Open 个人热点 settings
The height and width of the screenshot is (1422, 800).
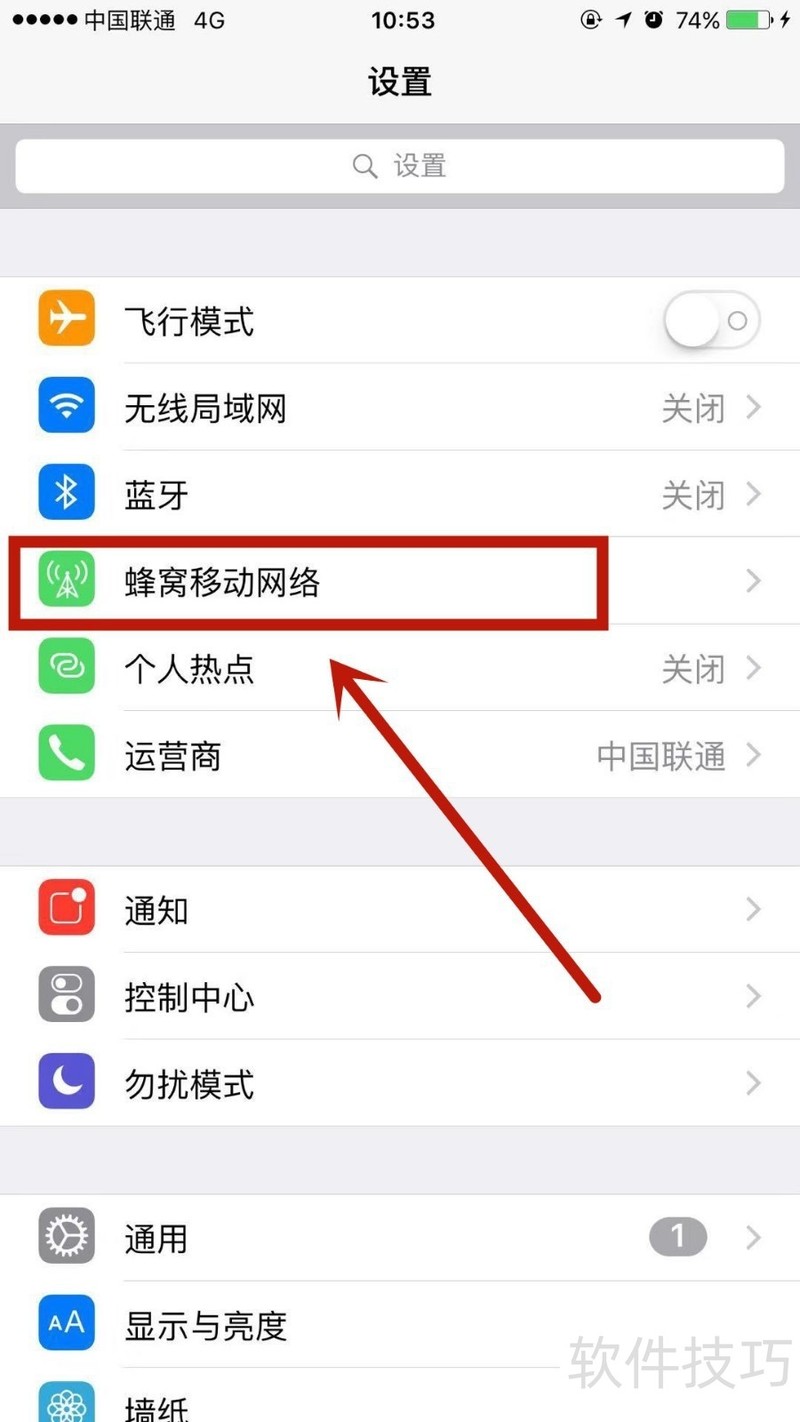pyautogui.click(x=400, y=668)
